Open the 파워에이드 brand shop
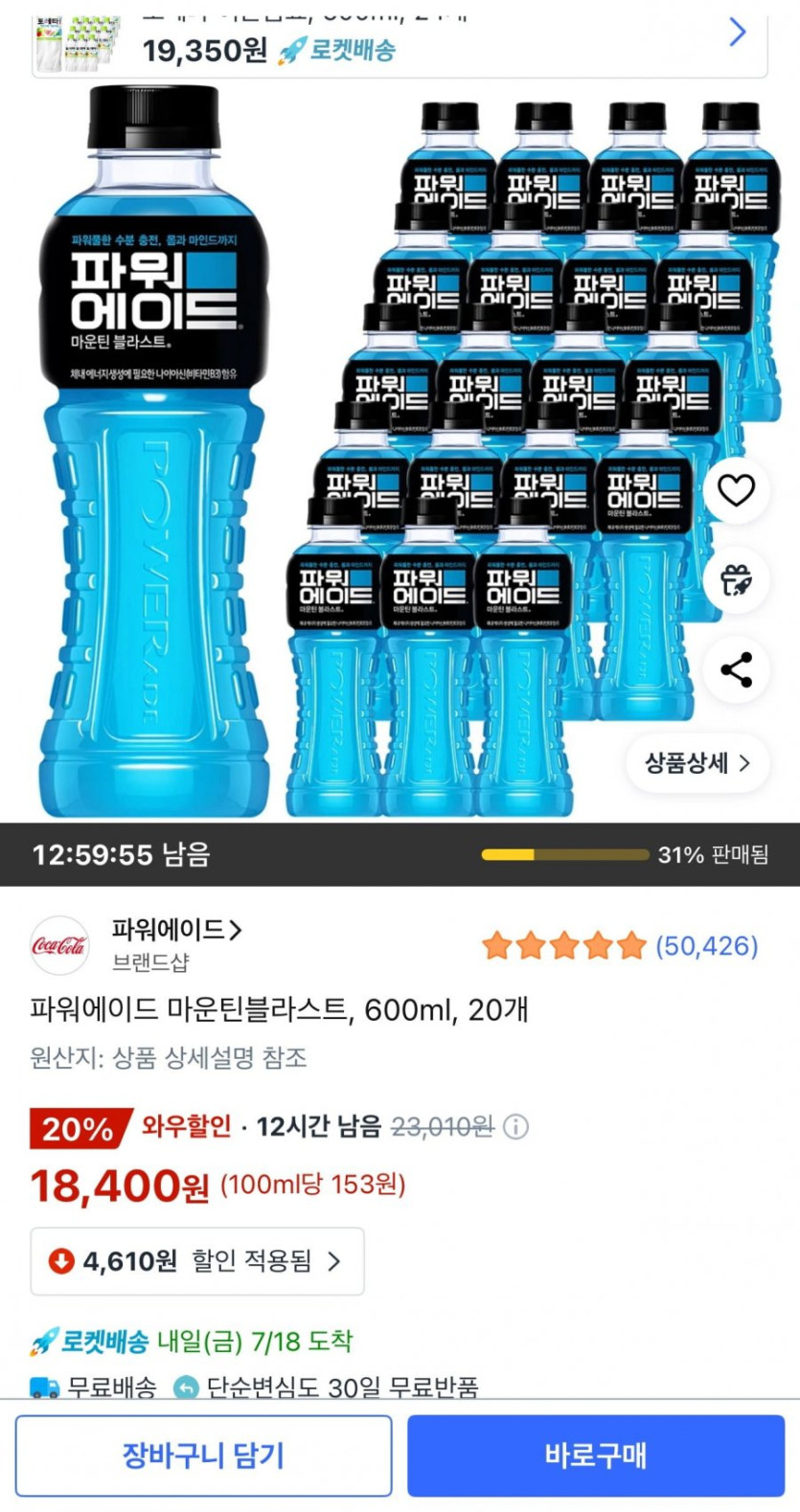The height and width of the screenshot is (1512, 800). pyautogui.click(x=176, y=929)
